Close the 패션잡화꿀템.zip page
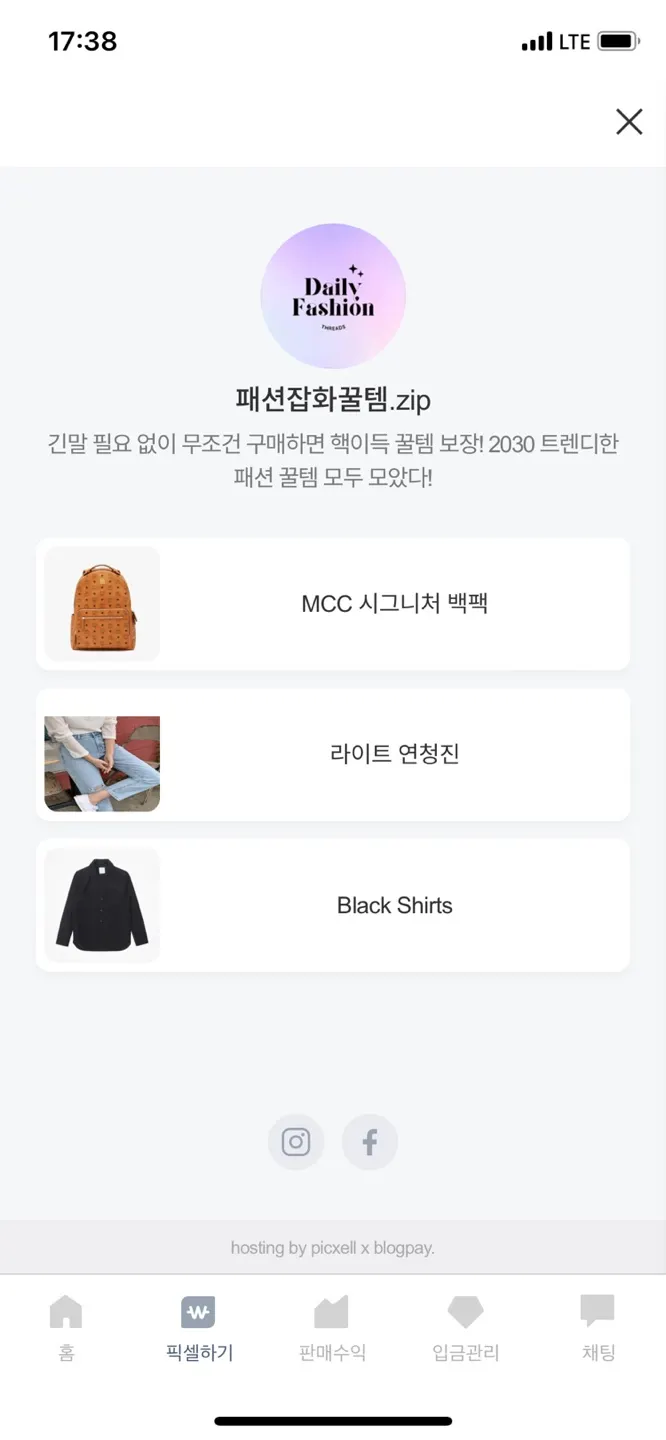 [x=629, y=122]
